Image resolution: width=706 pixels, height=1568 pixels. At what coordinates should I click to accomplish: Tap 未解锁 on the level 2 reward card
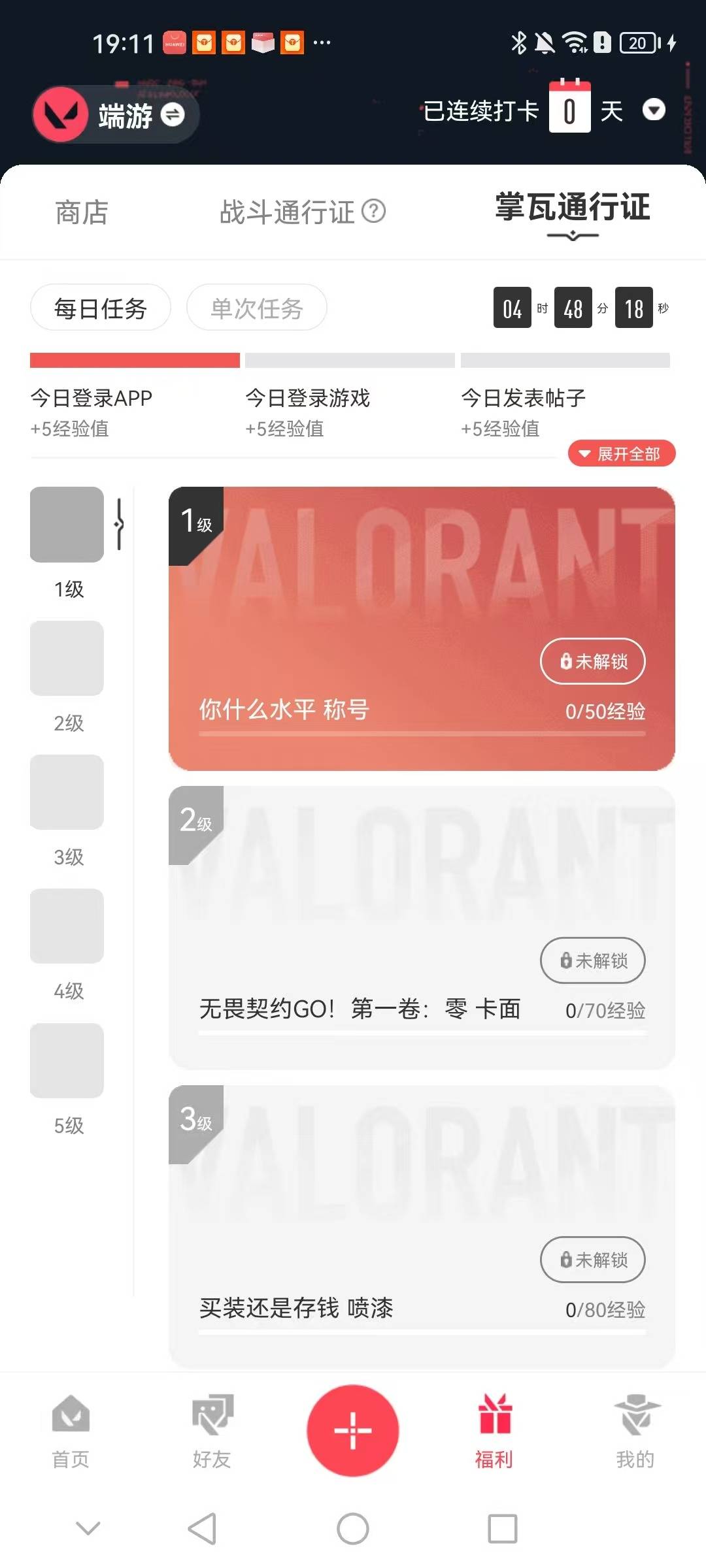click(x=592, y=960)
